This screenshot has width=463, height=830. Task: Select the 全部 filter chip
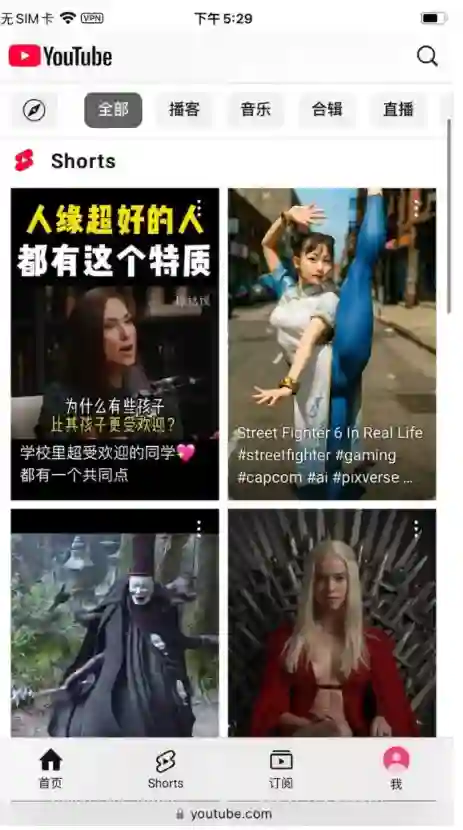pyautogui.click(x=113, y=110)
